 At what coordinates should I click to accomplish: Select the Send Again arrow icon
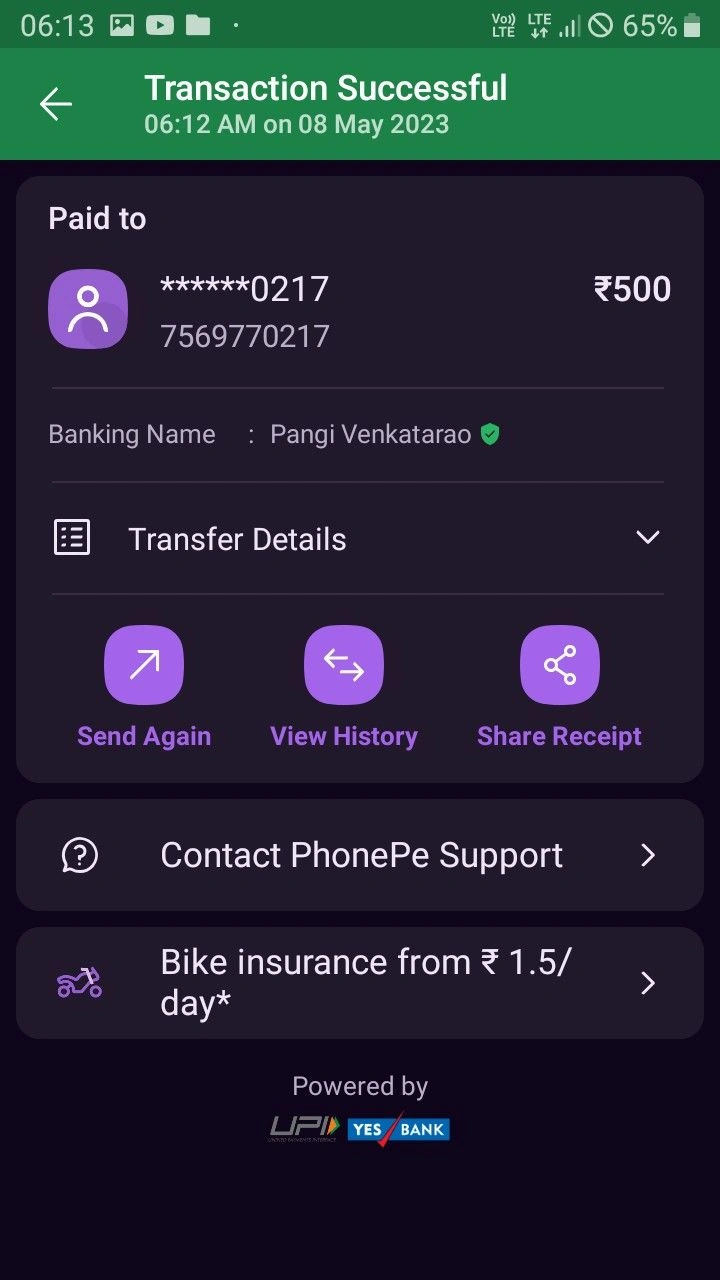point(144,663)
